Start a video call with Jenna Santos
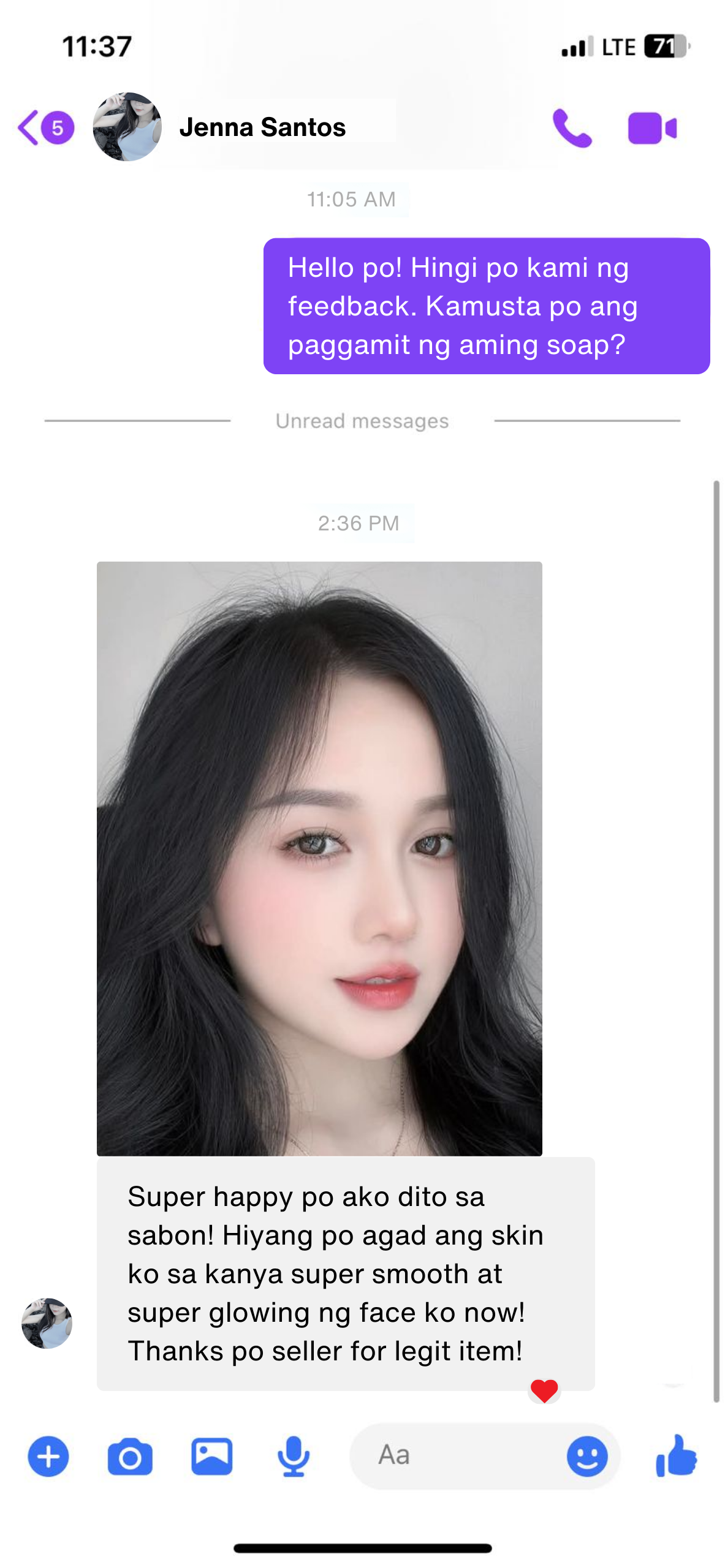Viewport: 725px width, 1568px height. [x=651, y=128]
